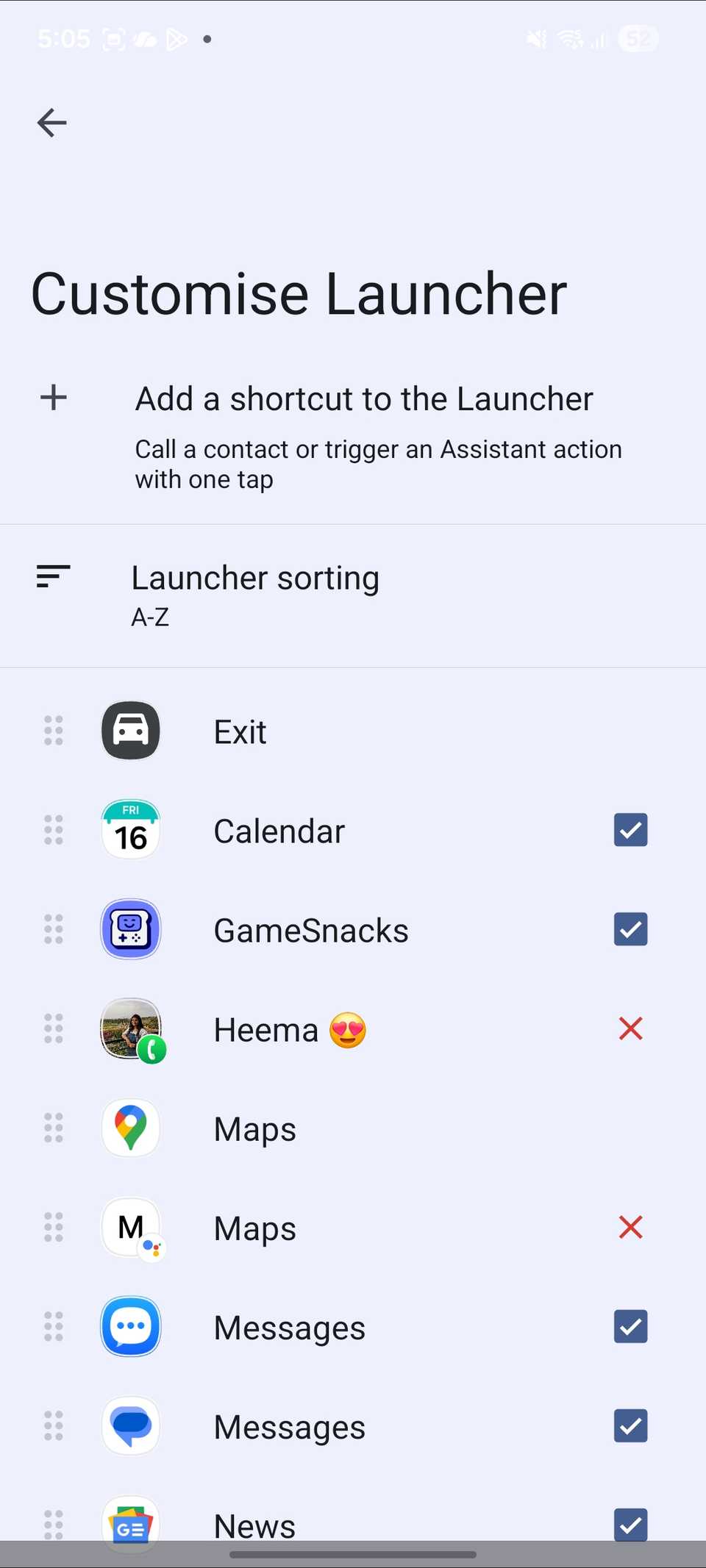Tap the battery indicator in status bar
Viewport: 706px width, 1568px height.
click(637, 38)
